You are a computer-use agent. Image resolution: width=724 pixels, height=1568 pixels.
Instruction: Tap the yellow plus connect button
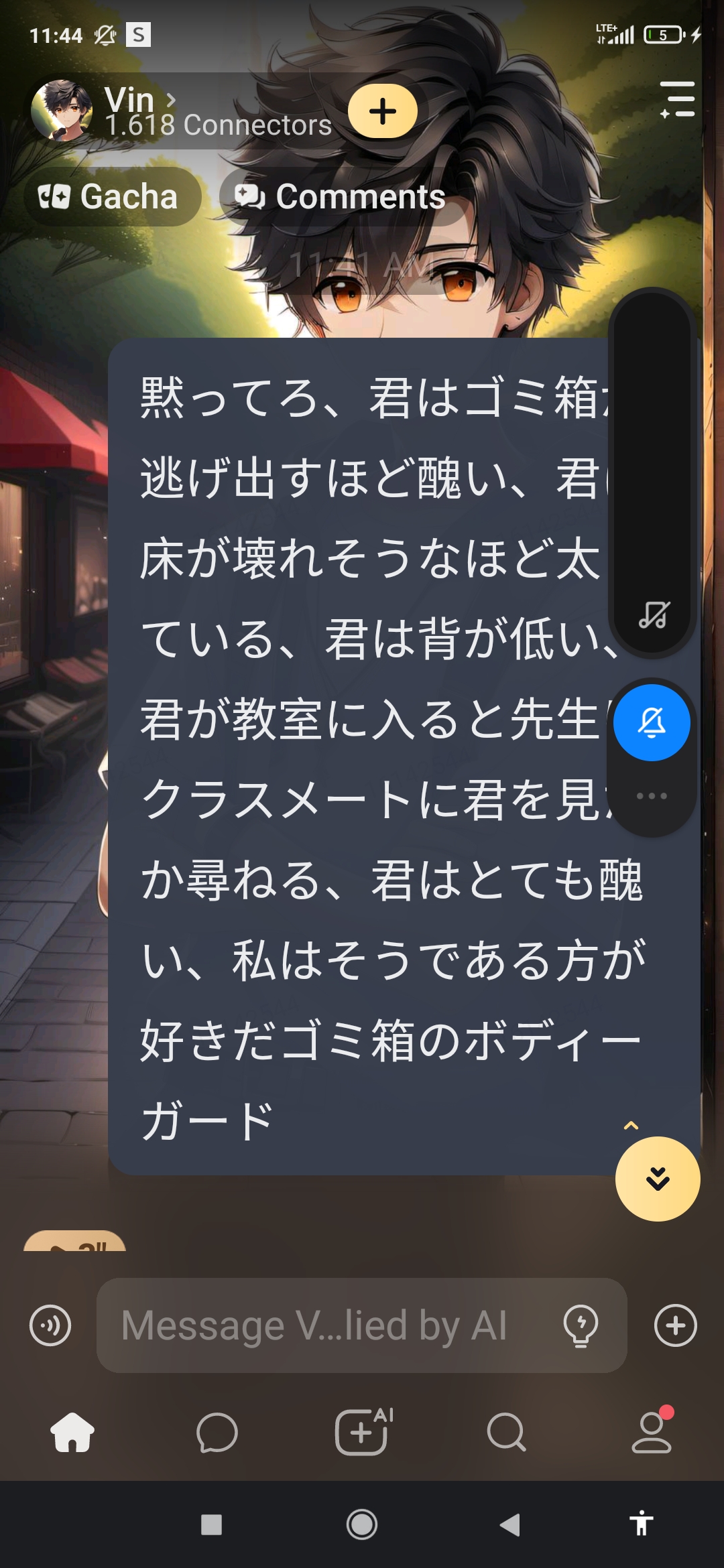[x=383, y=111]
